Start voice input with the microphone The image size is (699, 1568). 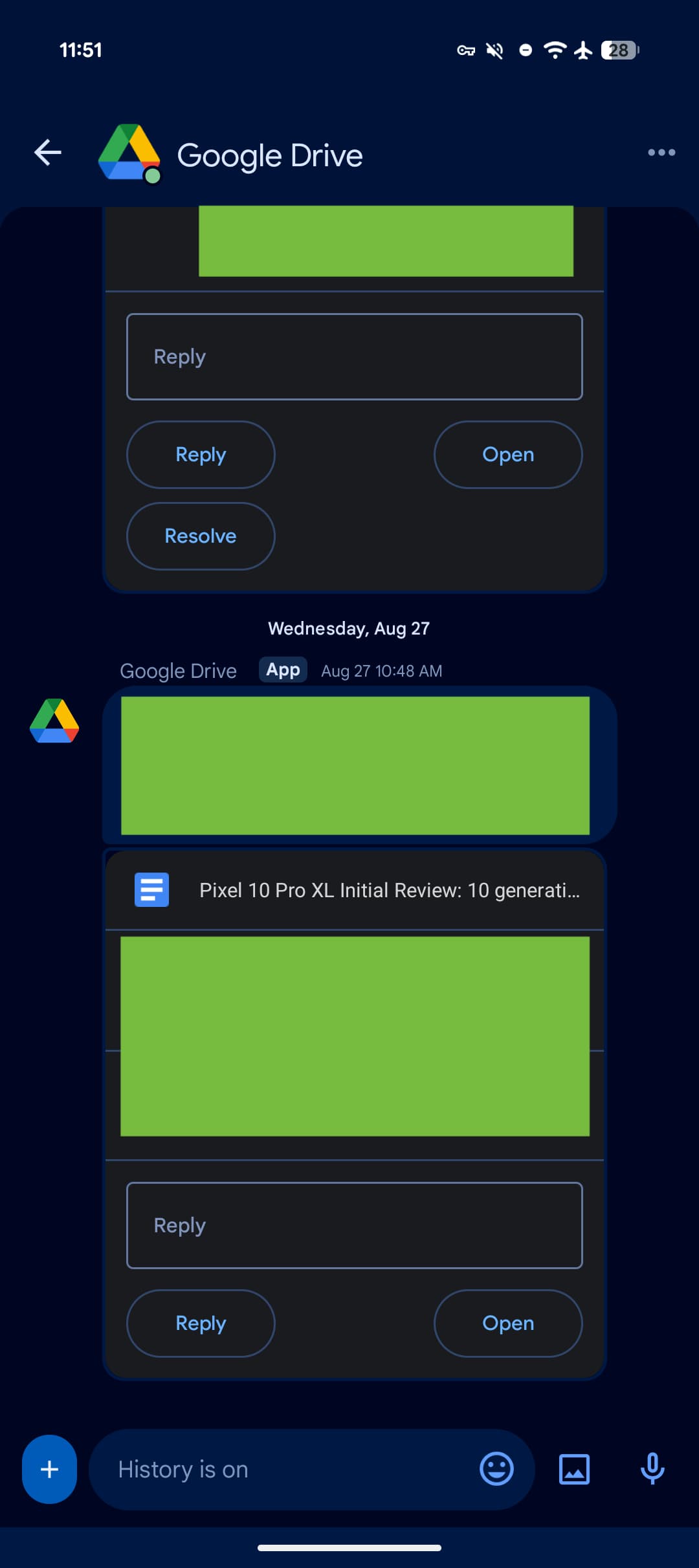click(652, 1469)
